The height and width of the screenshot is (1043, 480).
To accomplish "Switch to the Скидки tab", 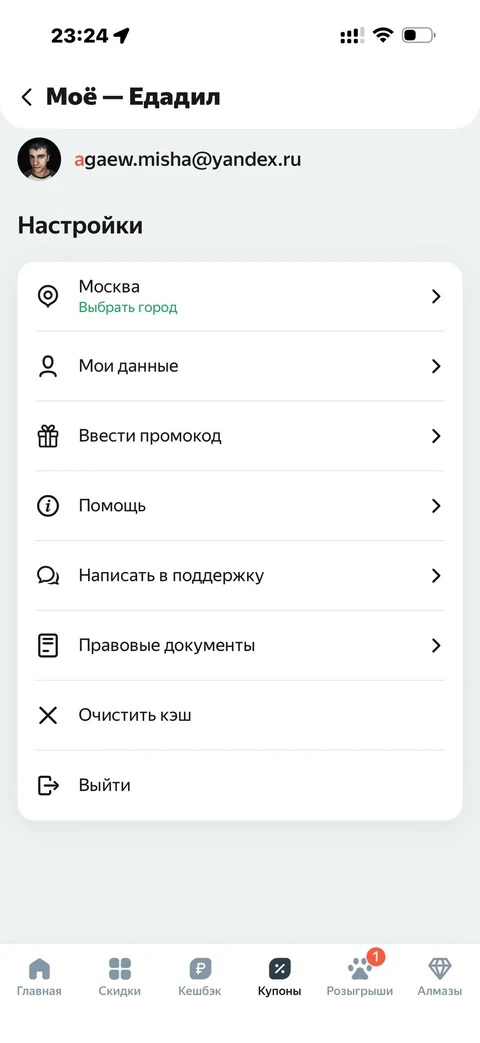I will coord(120,976).
